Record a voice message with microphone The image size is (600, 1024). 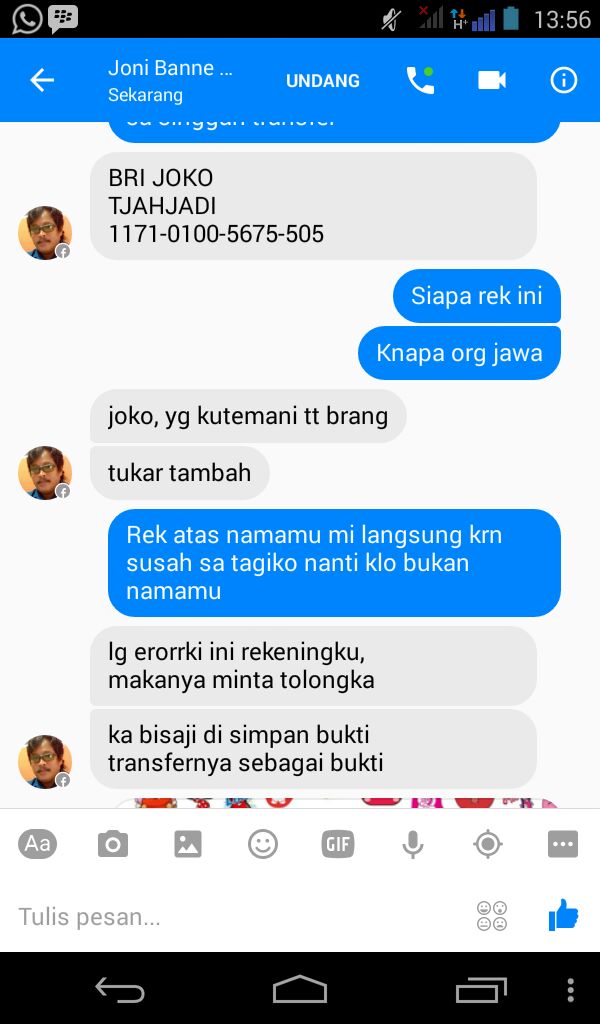tap(413, 844)
